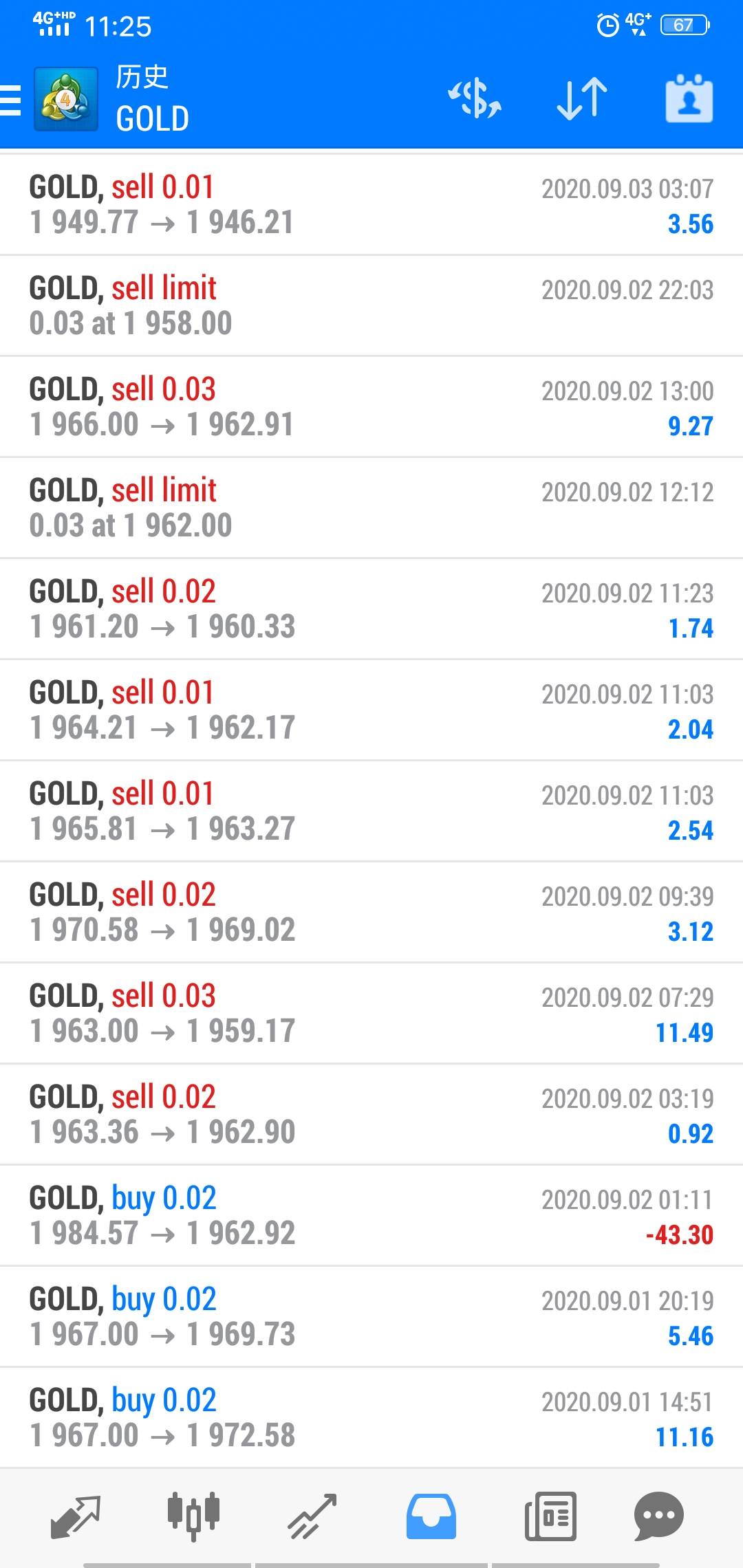Open the Chat messages tab
Viewport: 743px width, 1568px height.
point(658,1516)
